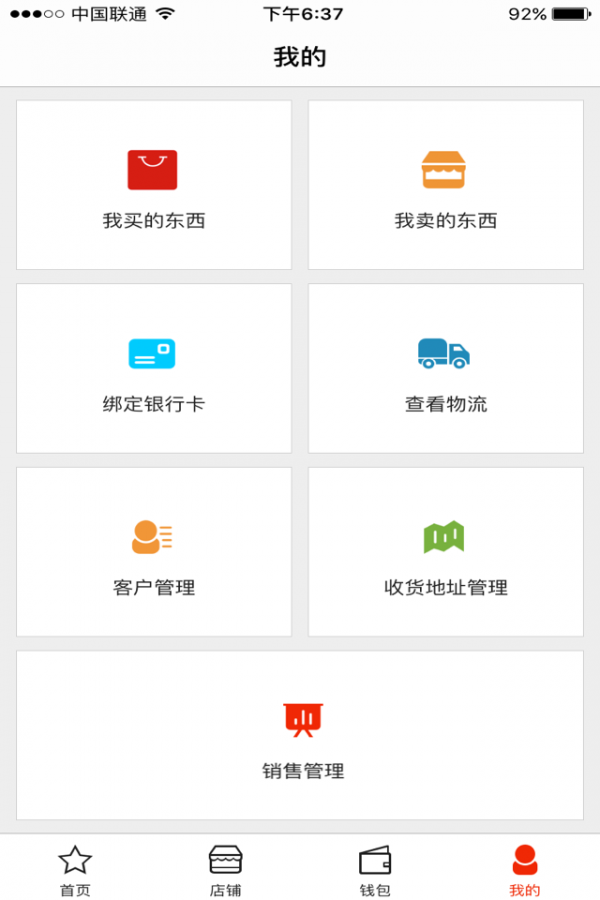Switch to the 钱包 wallet tab
This screenshot has height=900, width=600.
375,868
